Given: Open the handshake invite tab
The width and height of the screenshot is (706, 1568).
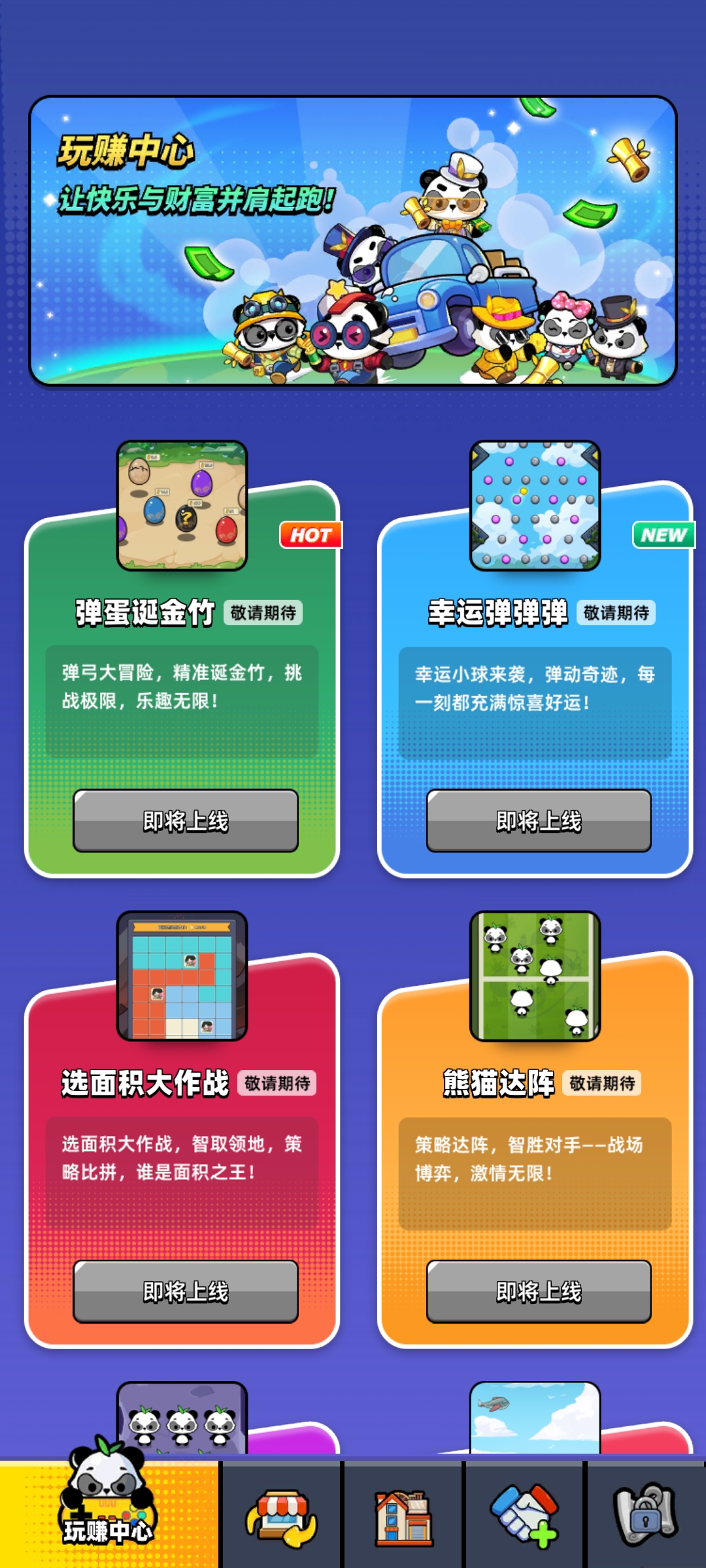Looking at the screenshot, I should (525, 1516).
